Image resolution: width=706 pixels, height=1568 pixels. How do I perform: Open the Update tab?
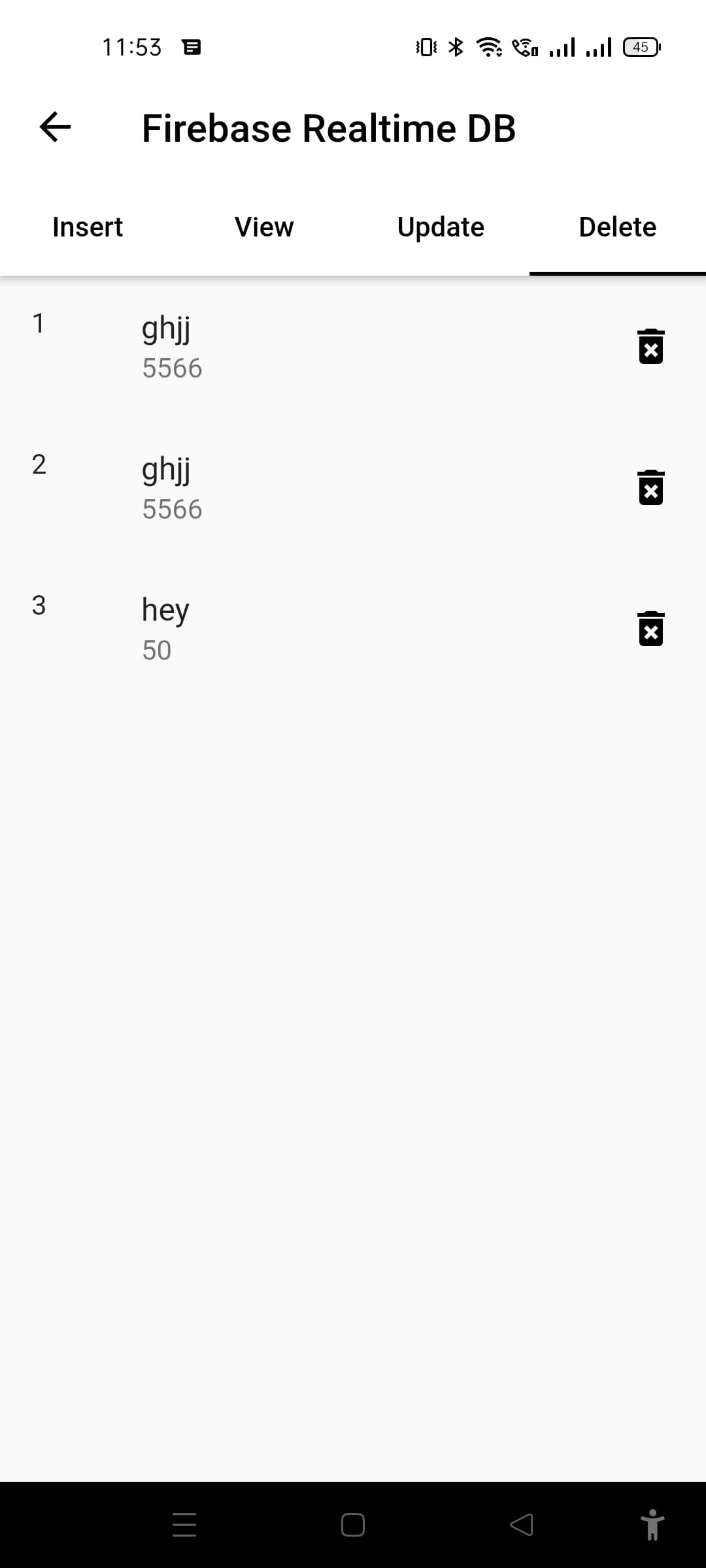pos(441,227)
